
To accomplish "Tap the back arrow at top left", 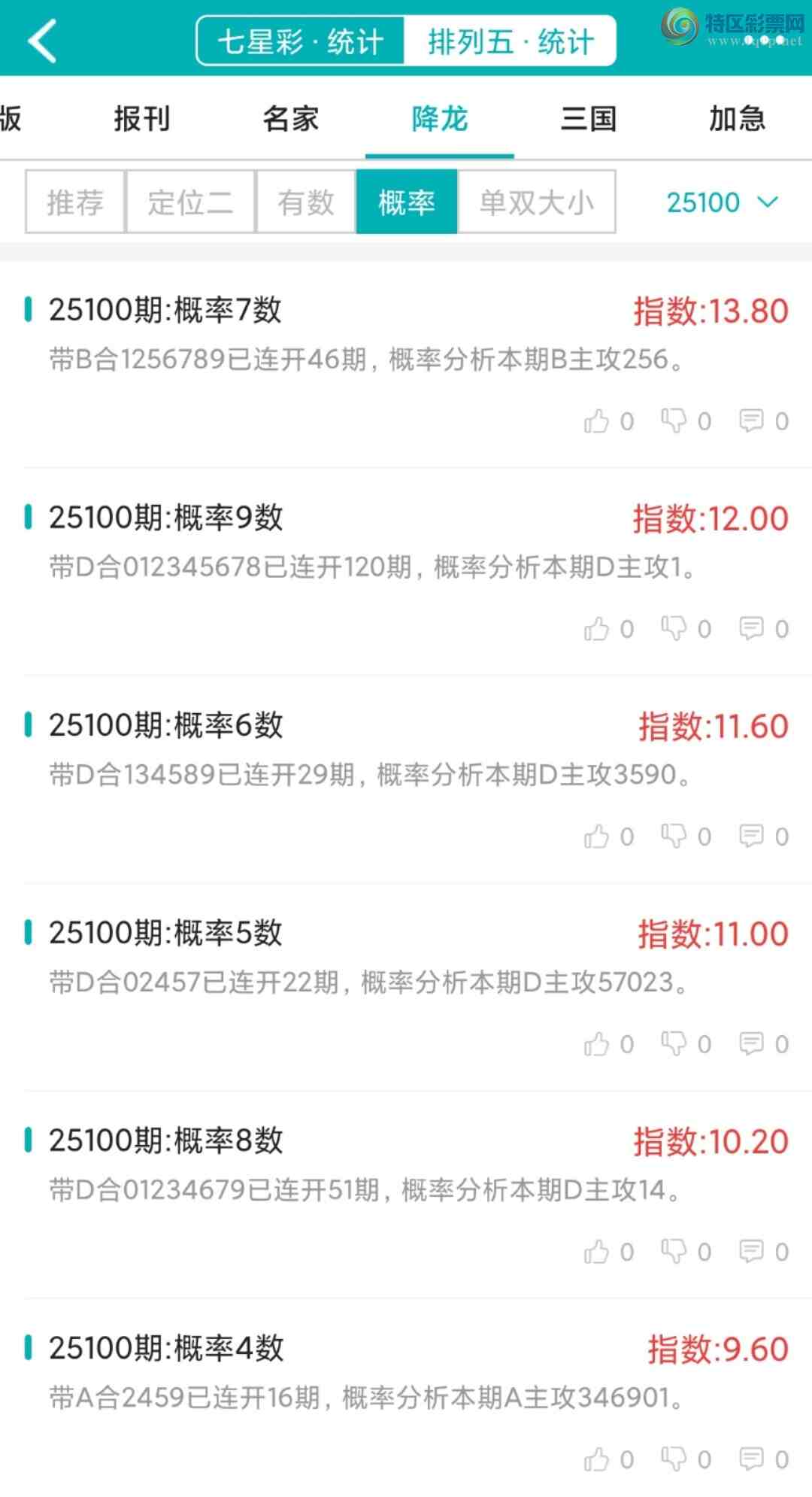I will tap(43, 39).
